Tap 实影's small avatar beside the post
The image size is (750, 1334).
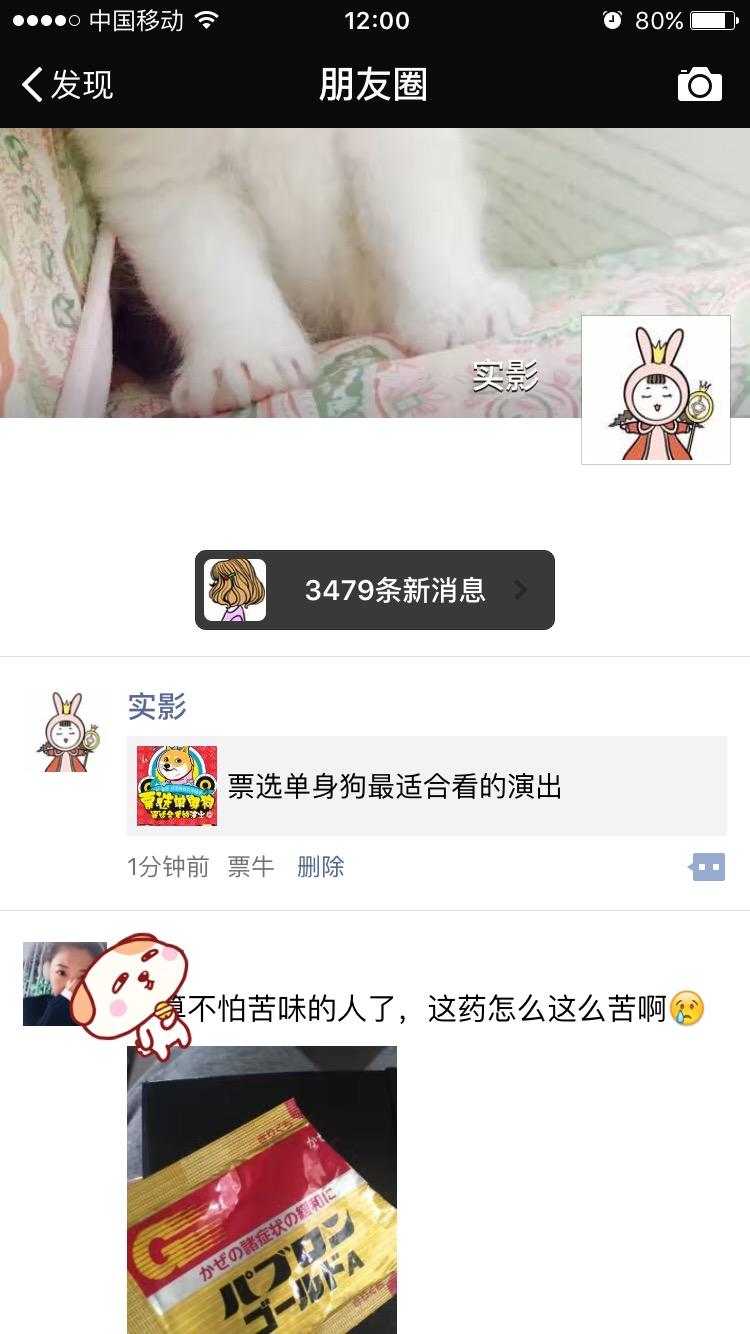point(65,732)
